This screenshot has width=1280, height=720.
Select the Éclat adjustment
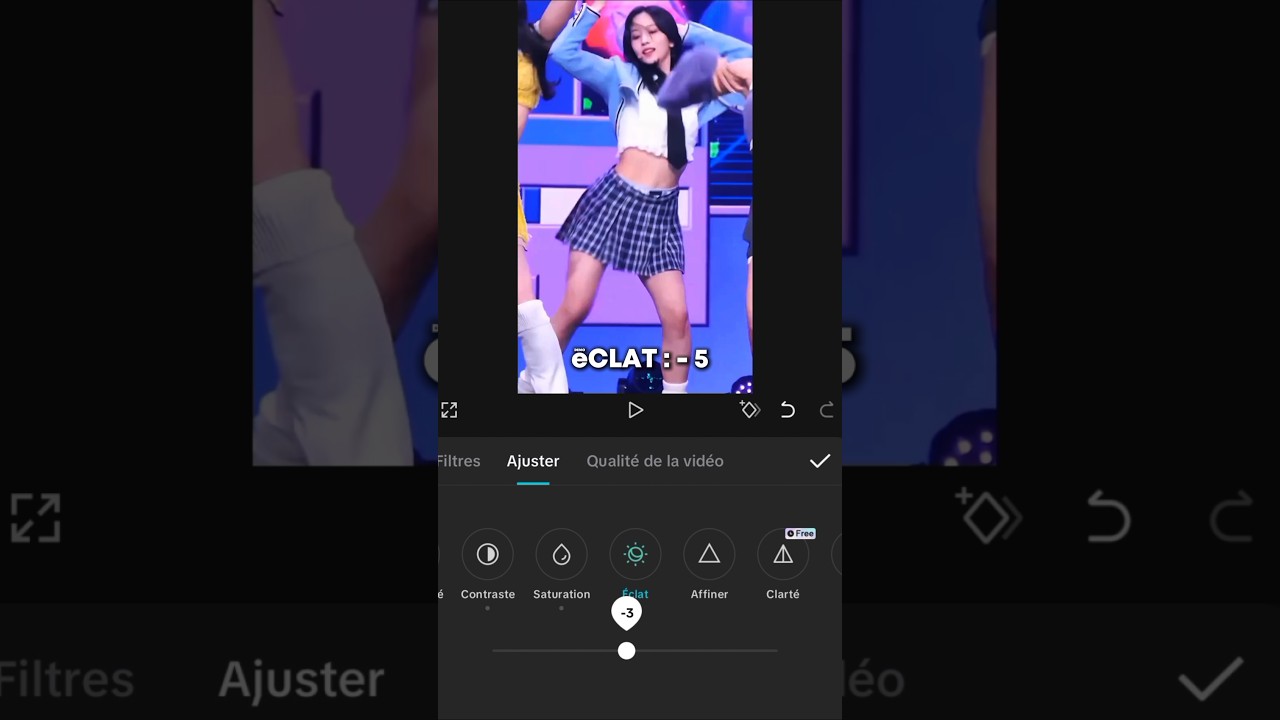click(x=635, y=555)
